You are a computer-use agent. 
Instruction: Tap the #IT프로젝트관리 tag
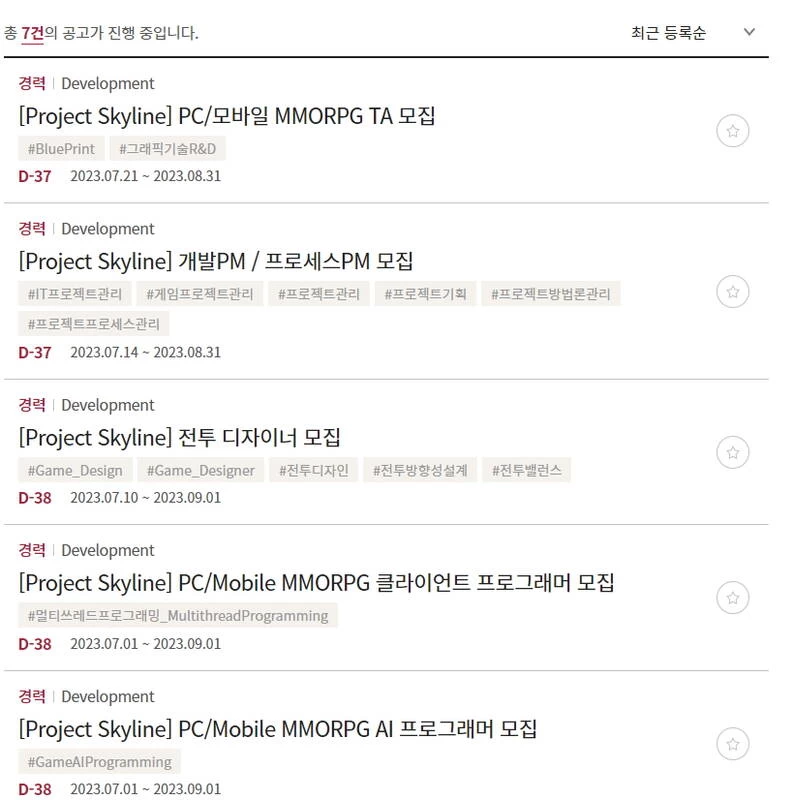[x=74, y=294]
